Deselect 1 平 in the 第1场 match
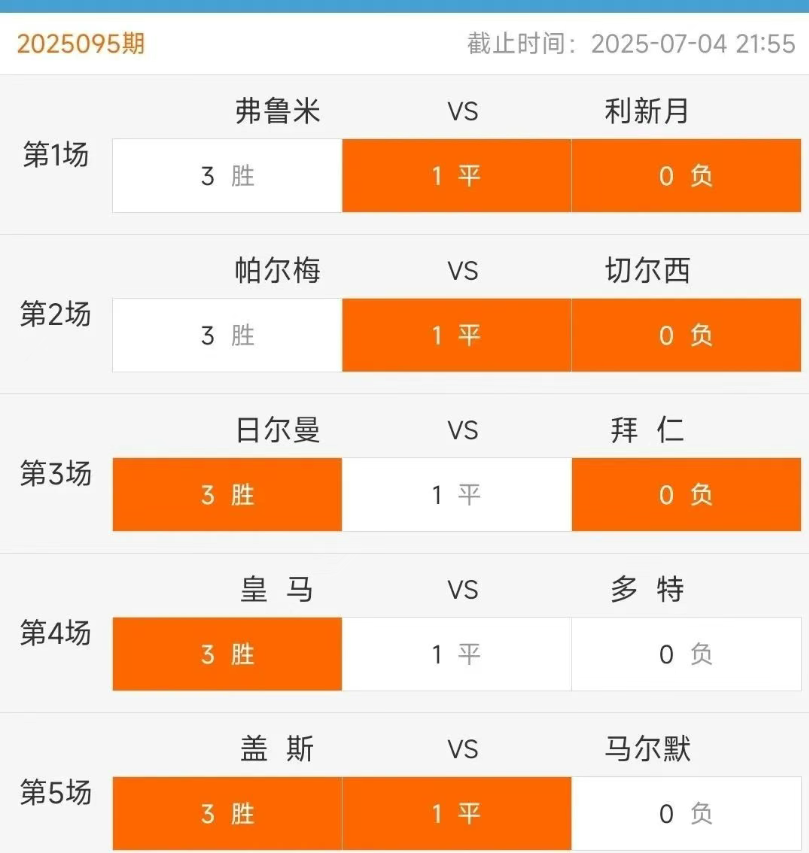 [x=456, y=176]
